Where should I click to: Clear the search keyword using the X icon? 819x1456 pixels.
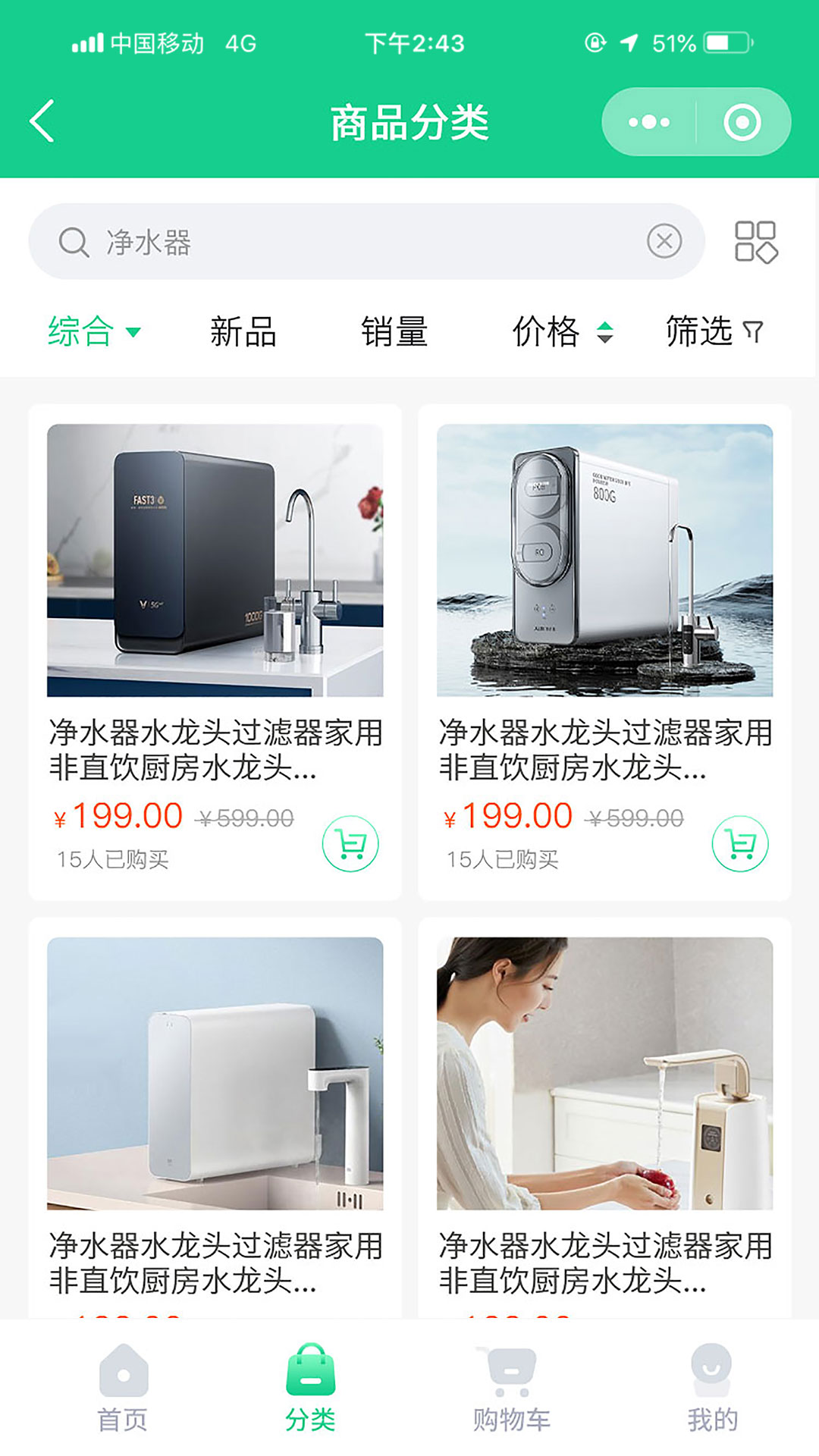[663, 241]
